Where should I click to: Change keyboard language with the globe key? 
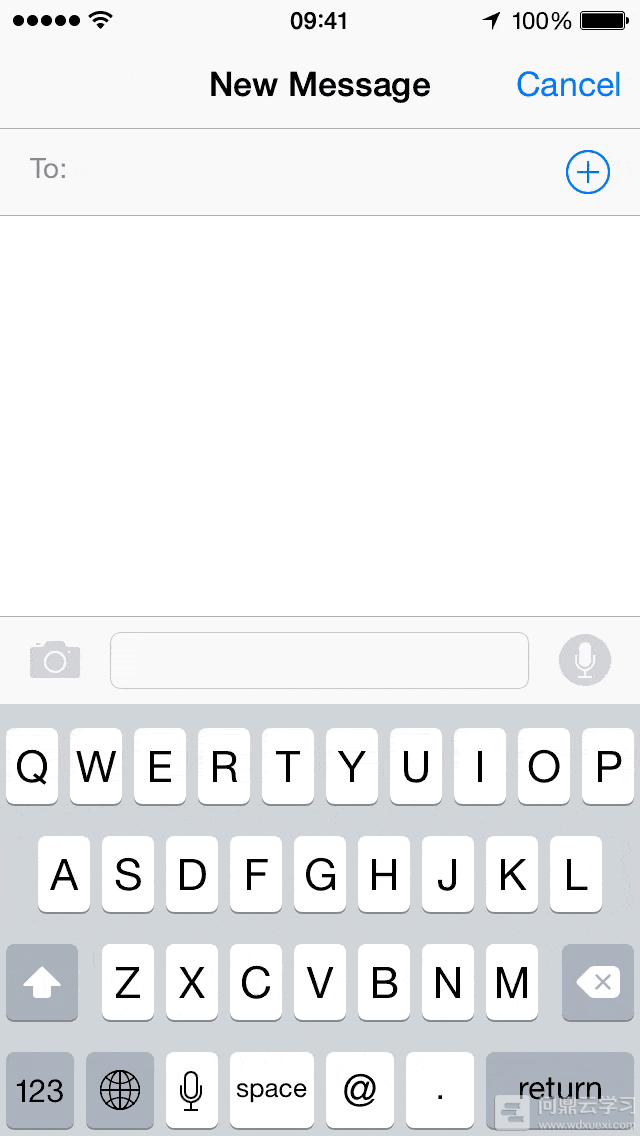pyautogui.click(x=120, y=1089)
